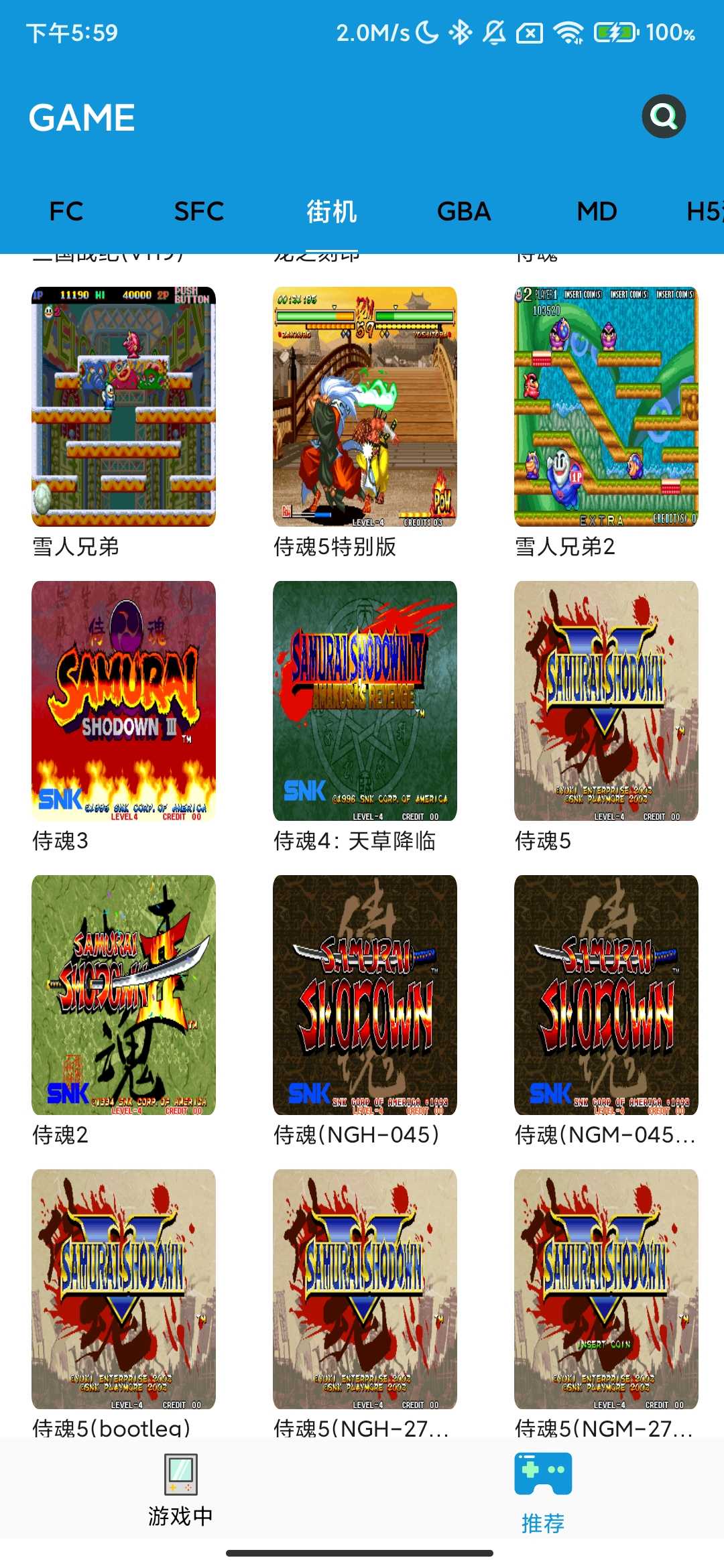Switch to the GBA tab

[465, 211]
